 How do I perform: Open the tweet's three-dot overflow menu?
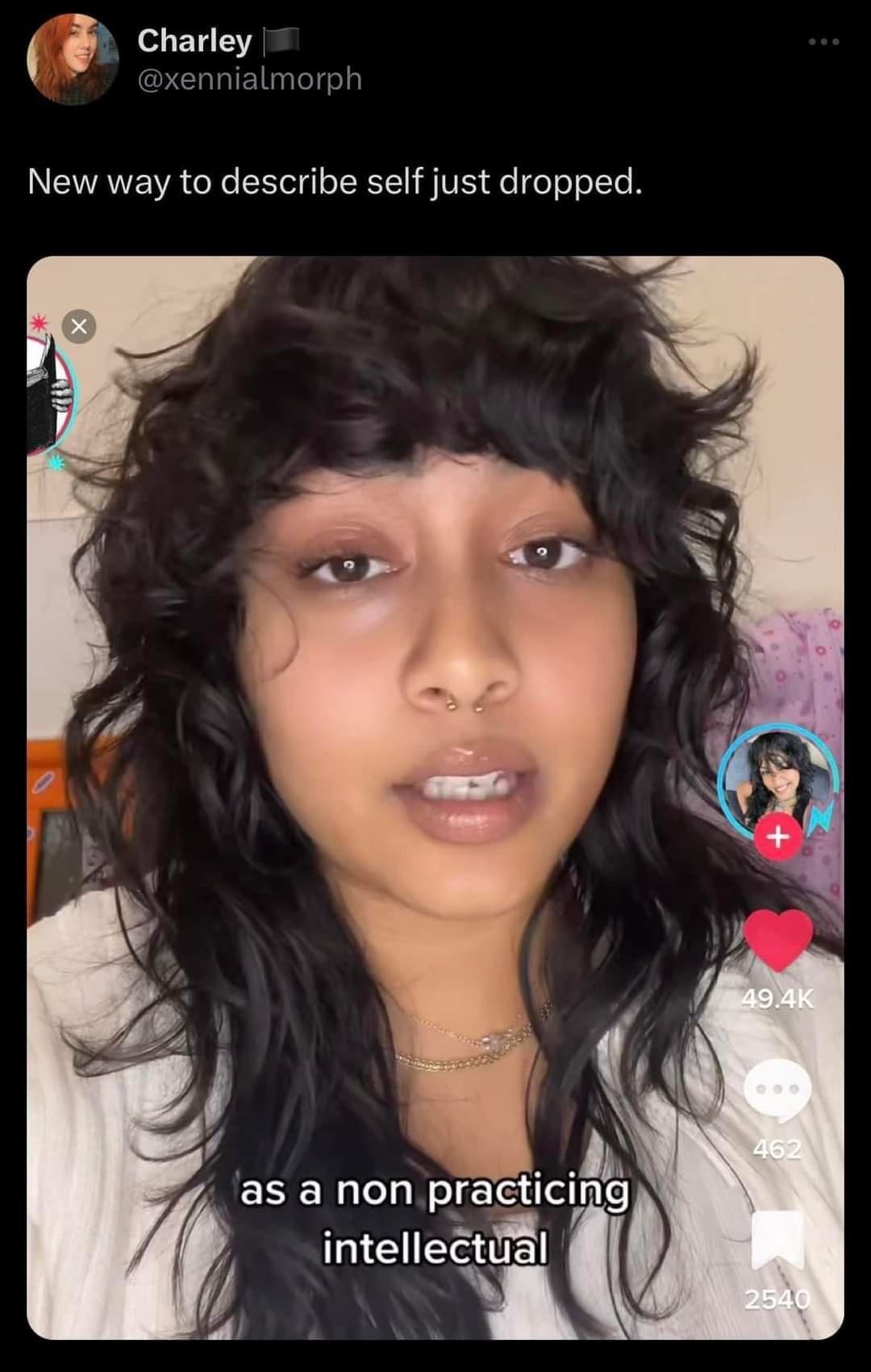[x=824, y=42]
